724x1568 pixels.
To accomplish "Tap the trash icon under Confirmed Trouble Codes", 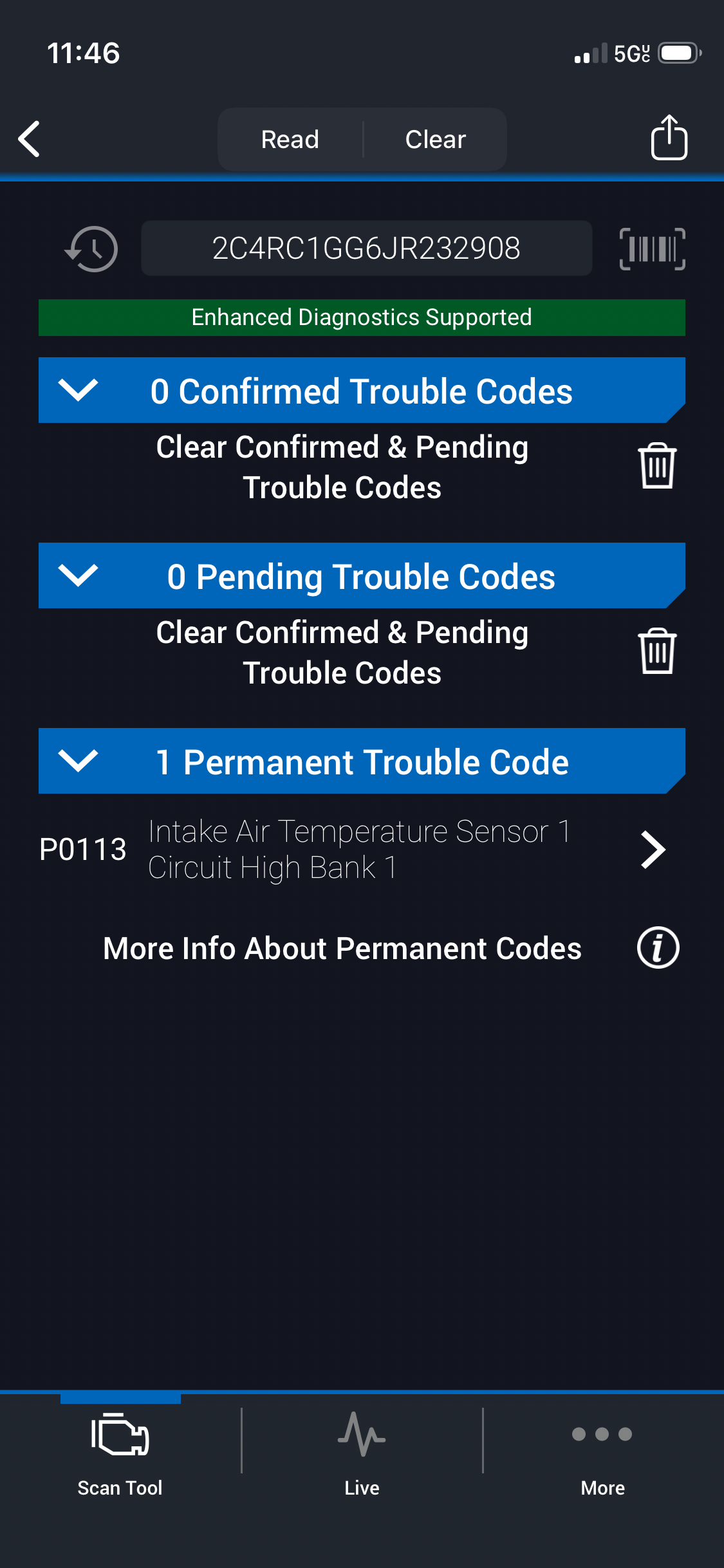I will [x=657, y=466].
